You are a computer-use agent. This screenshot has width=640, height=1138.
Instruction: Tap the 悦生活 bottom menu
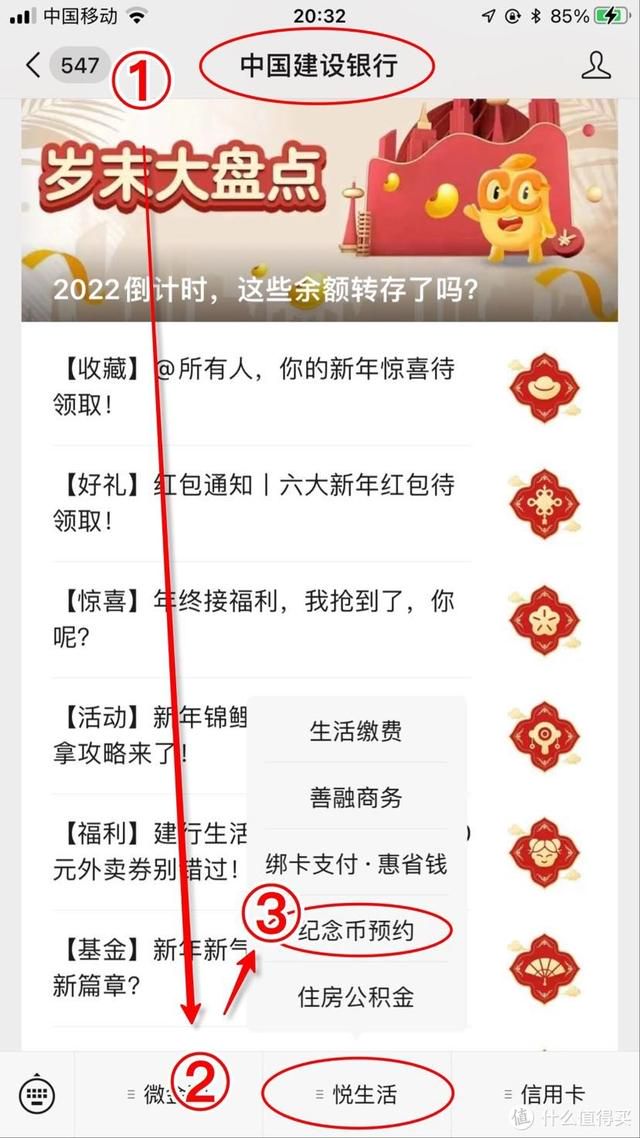pyautogui.click(x=357, y=1095)
